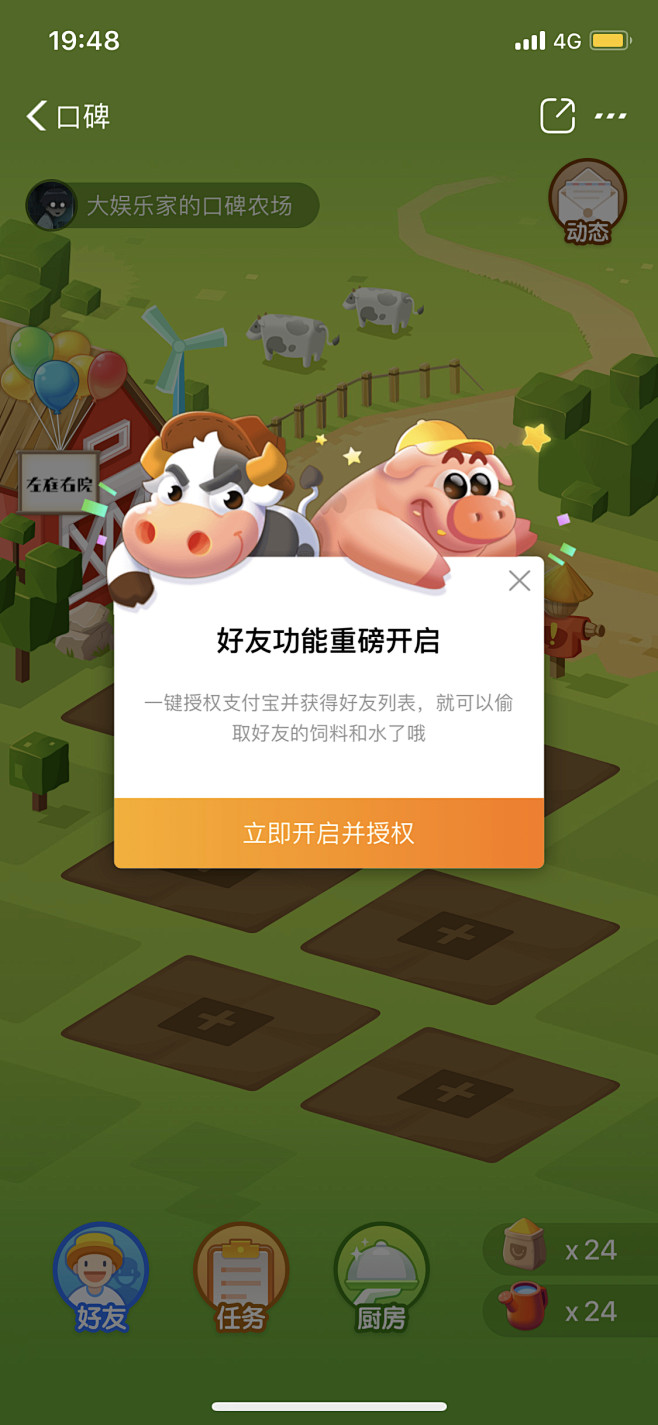The width and height of the screenshot is (658, 1425).
Task: Go back to 口碑
Action: tap(68, 116)
